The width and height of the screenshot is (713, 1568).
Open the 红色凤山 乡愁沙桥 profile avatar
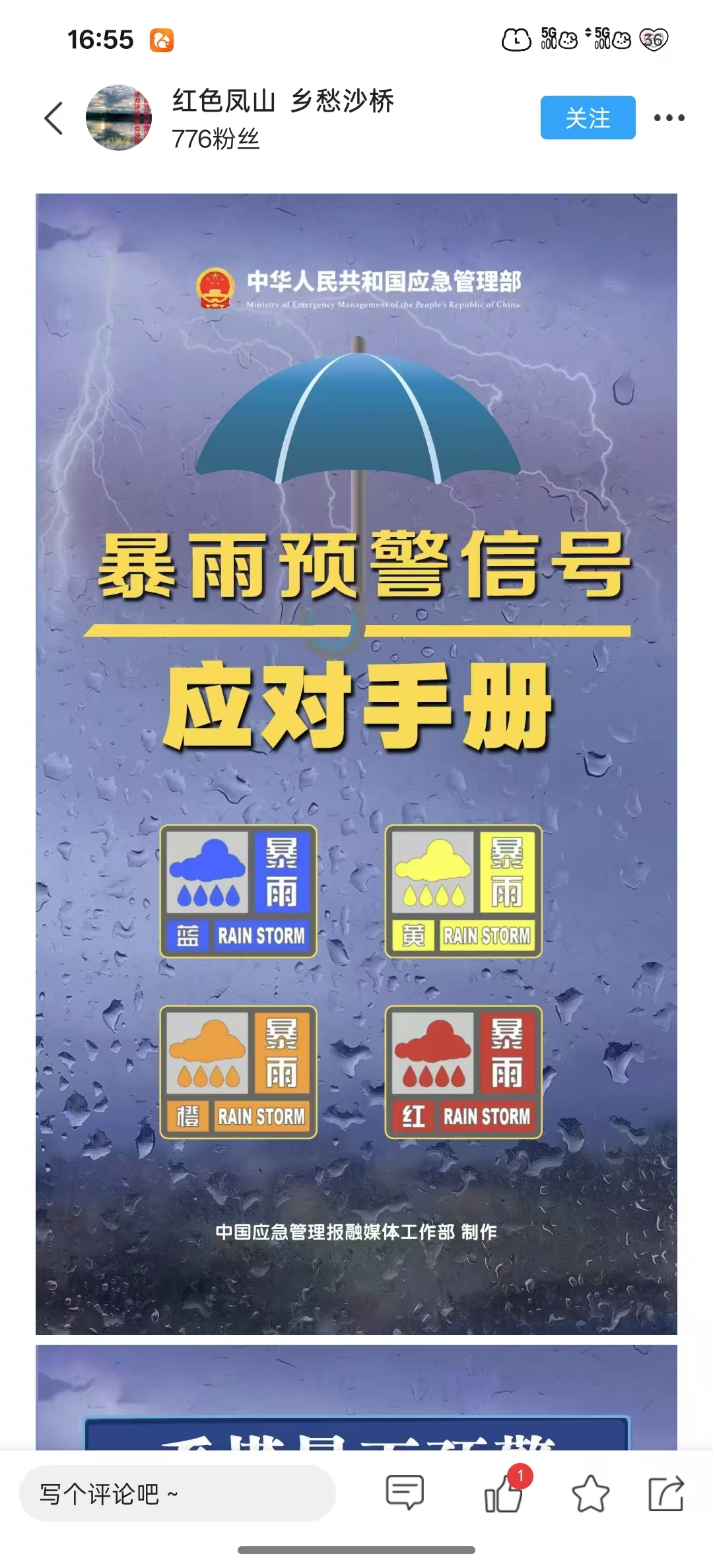[x=119, y=118]
